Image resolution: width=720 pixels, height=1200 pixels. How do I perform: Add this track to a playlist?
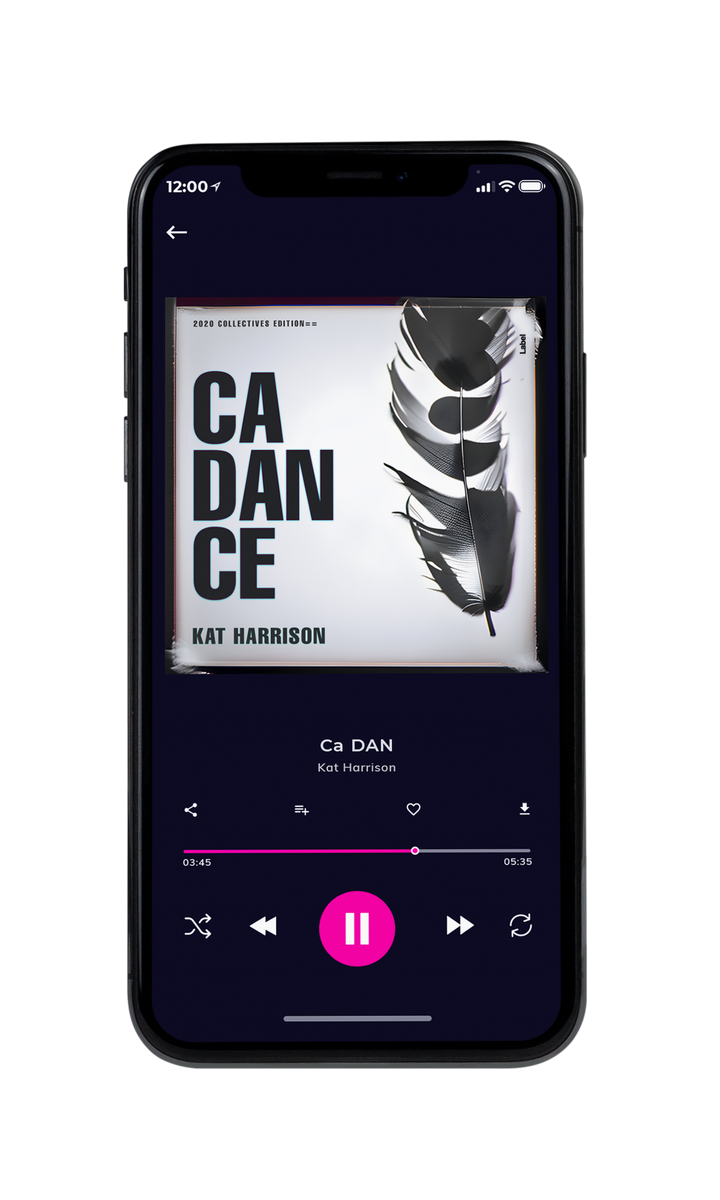(301, 810)
